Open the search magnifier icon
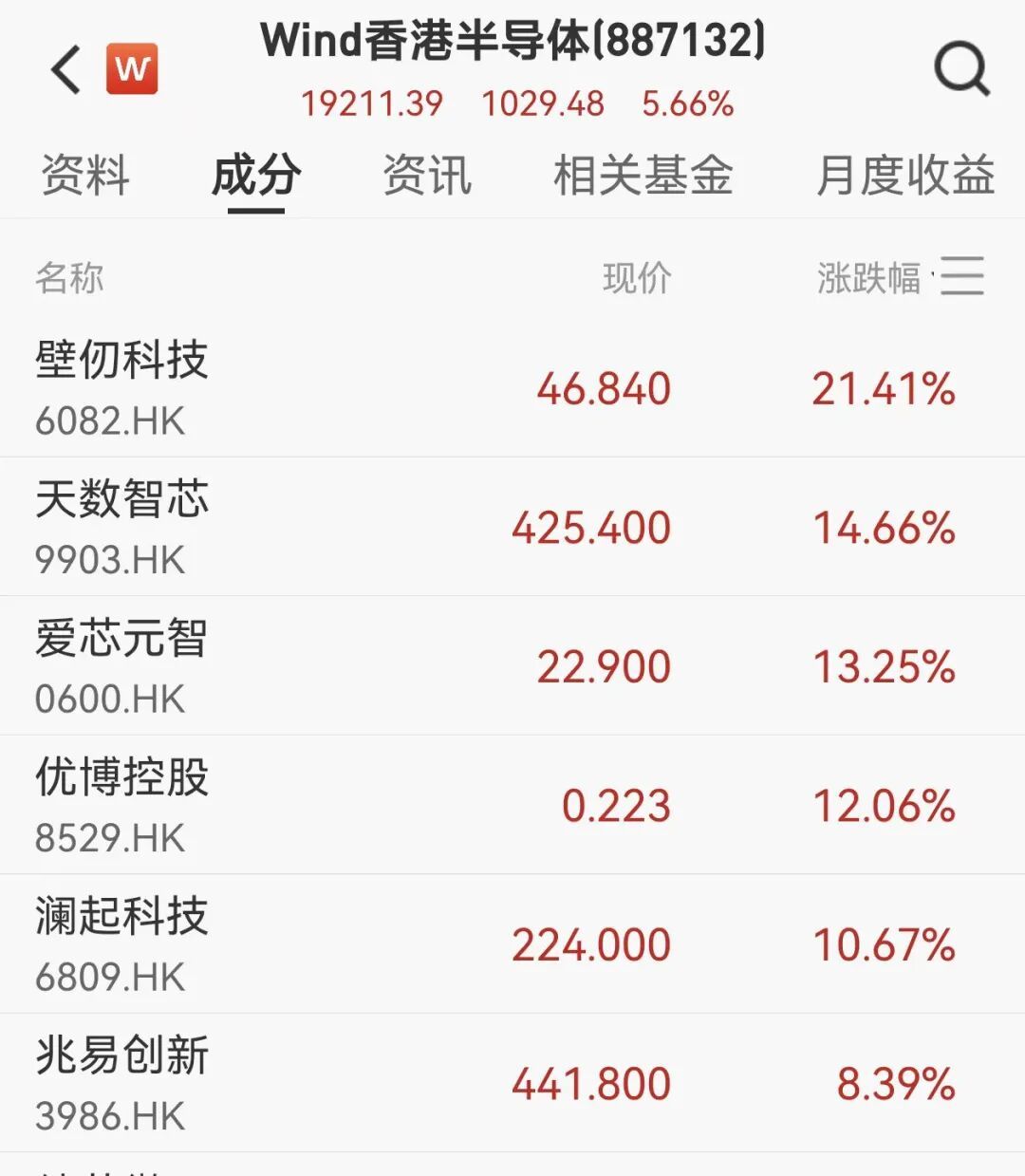Viewport: 1025px width, 1176px height. pyautogui.click(x=961, y=69)
